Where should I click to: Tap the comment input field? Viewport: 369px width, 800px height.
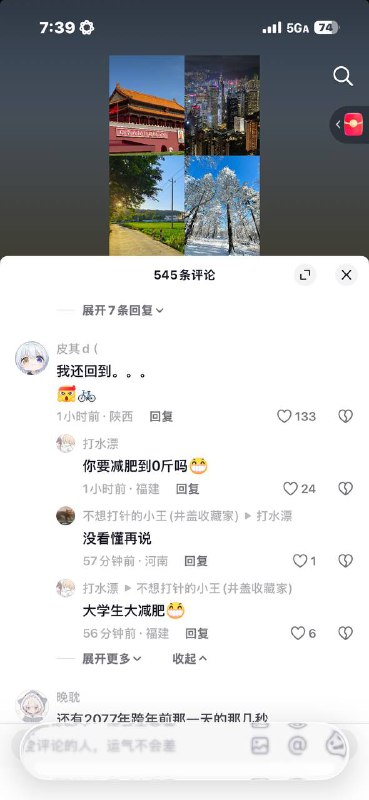[128, 746]
